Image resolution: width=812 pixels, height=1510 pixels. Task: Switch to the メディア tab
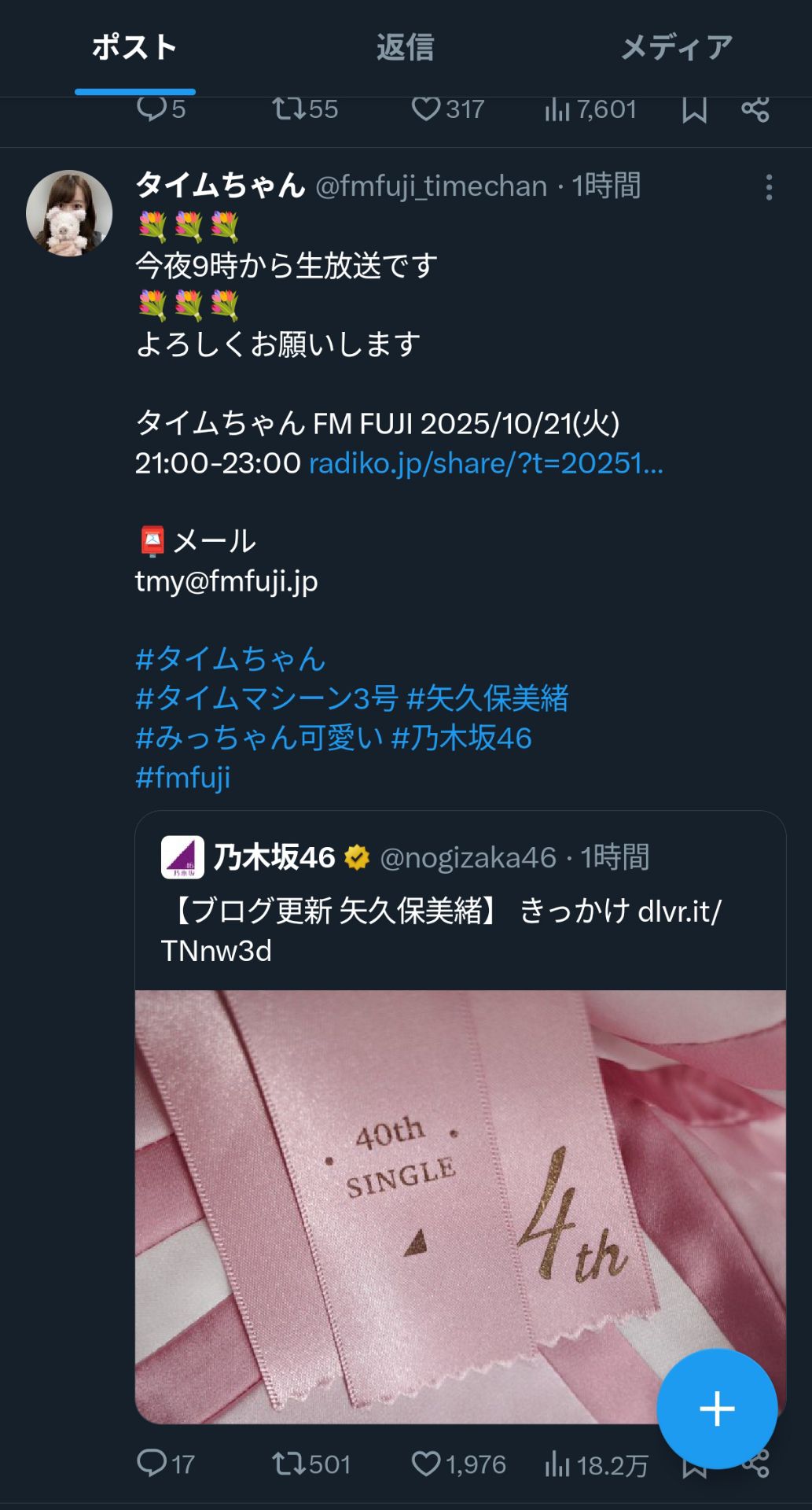676,47
